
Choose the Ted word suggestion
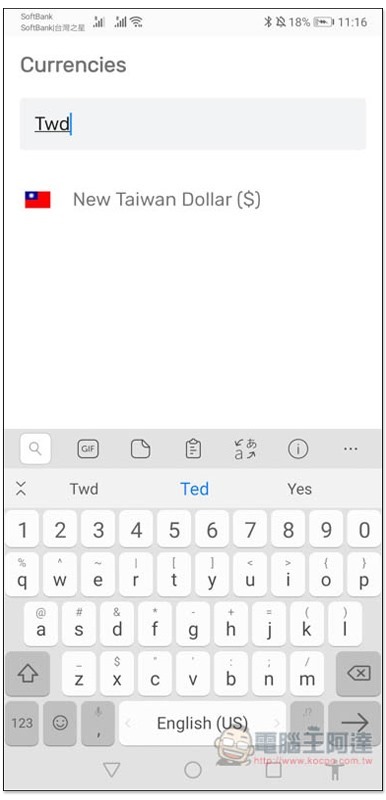(x=194, y=489)
